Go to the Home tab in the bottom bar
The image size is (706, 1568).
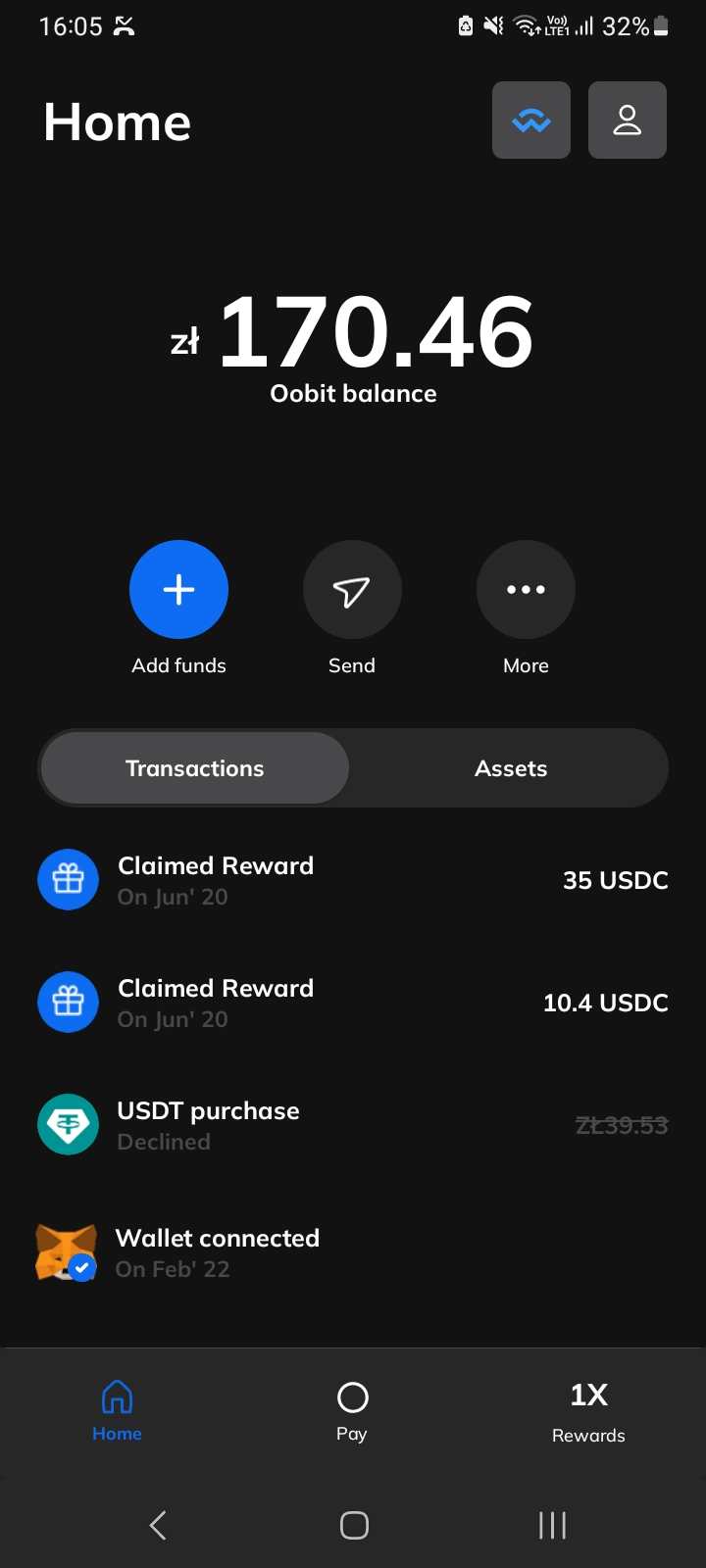pos(117,1411)
